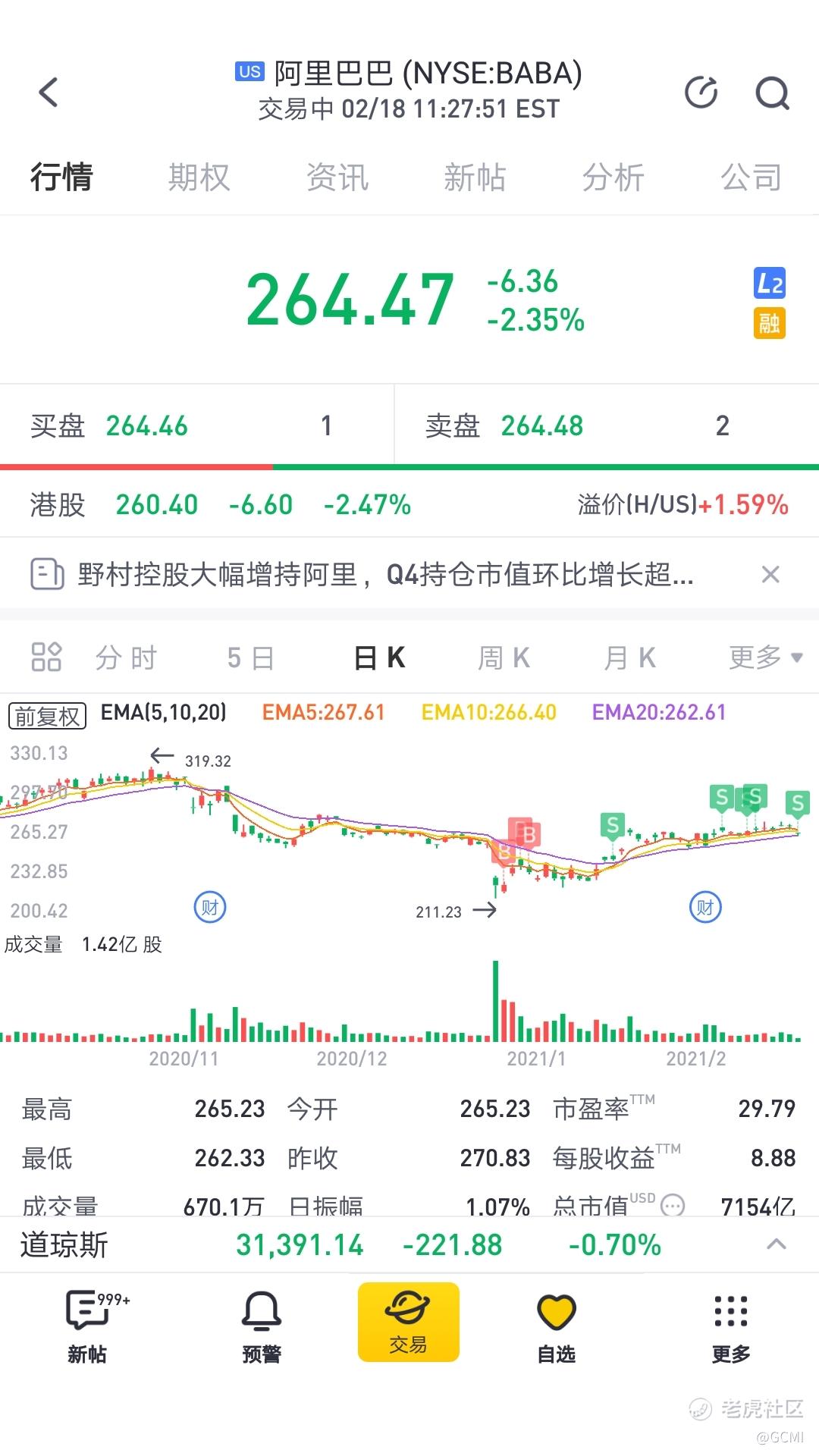Switch to the 分析 tab

tap(613, 177)
